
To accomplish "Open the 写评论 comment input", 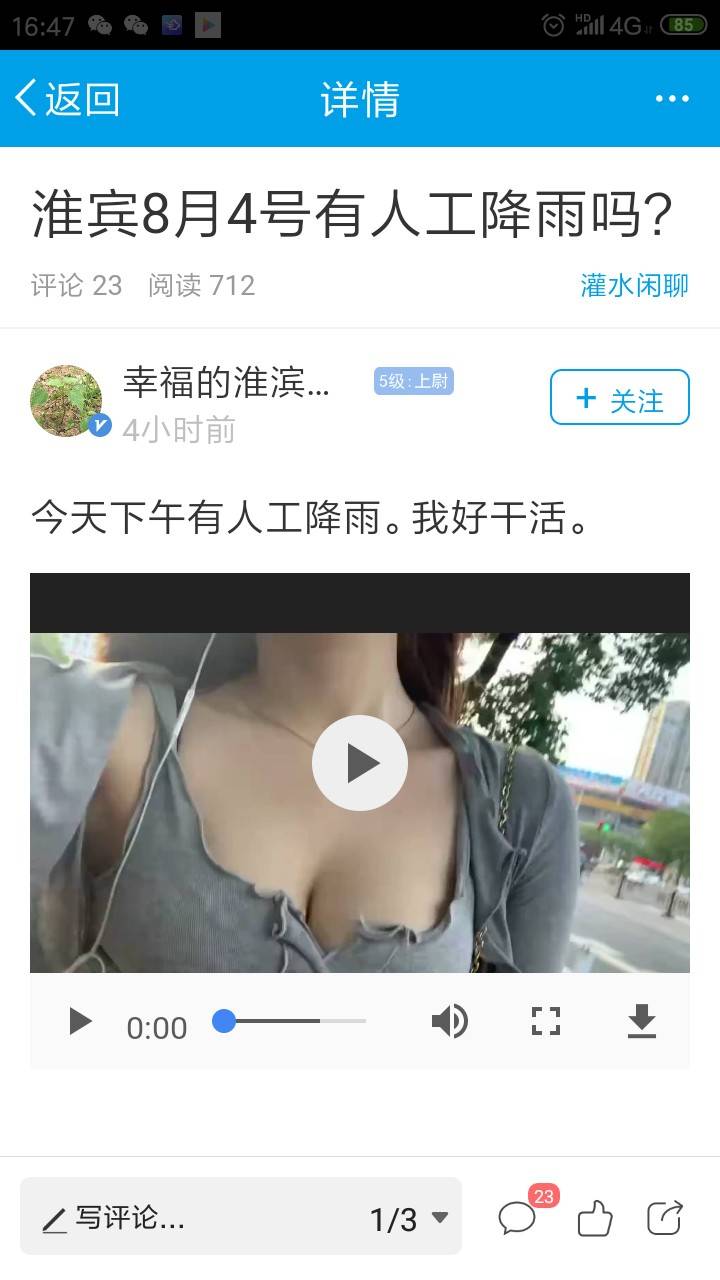I will (130, 1218).
